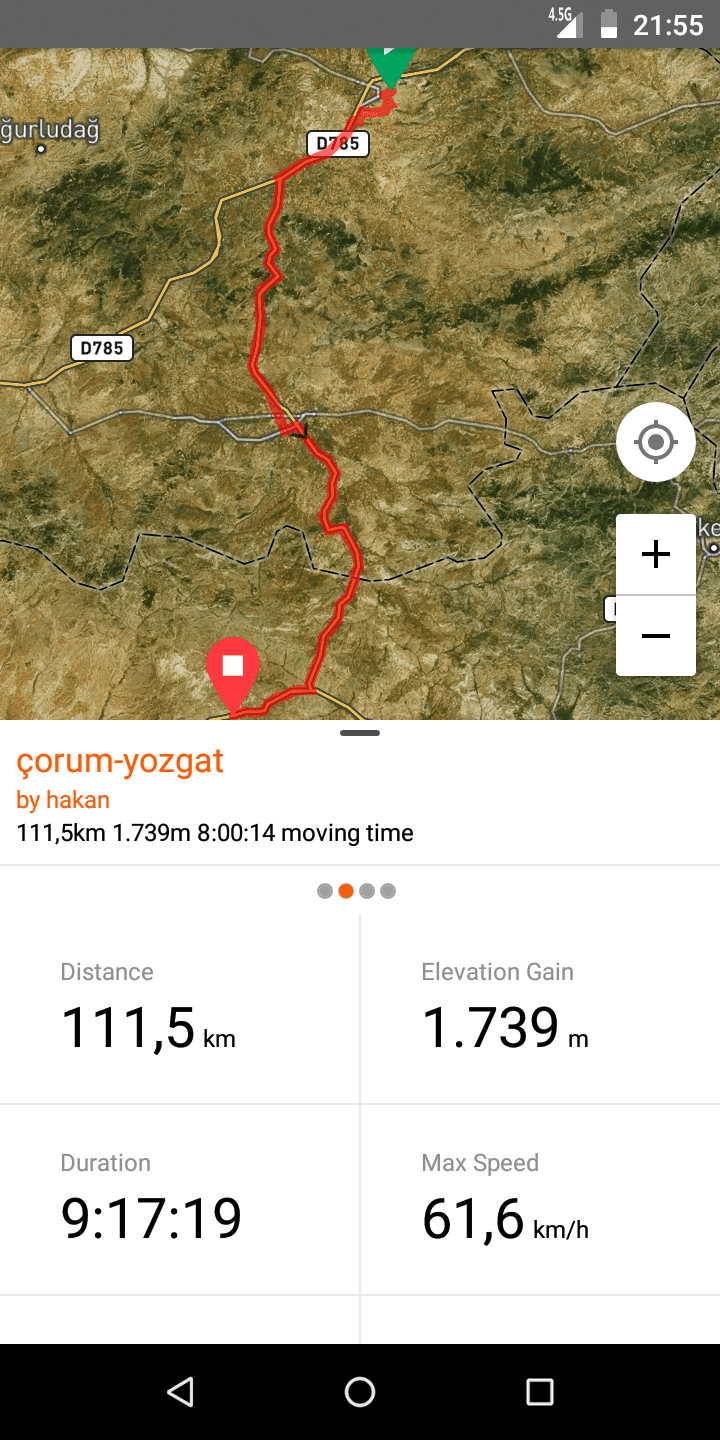The height and width of the screenshot is (1440, 720).
Task: Open recent apps
Action: click(540, 1392)
